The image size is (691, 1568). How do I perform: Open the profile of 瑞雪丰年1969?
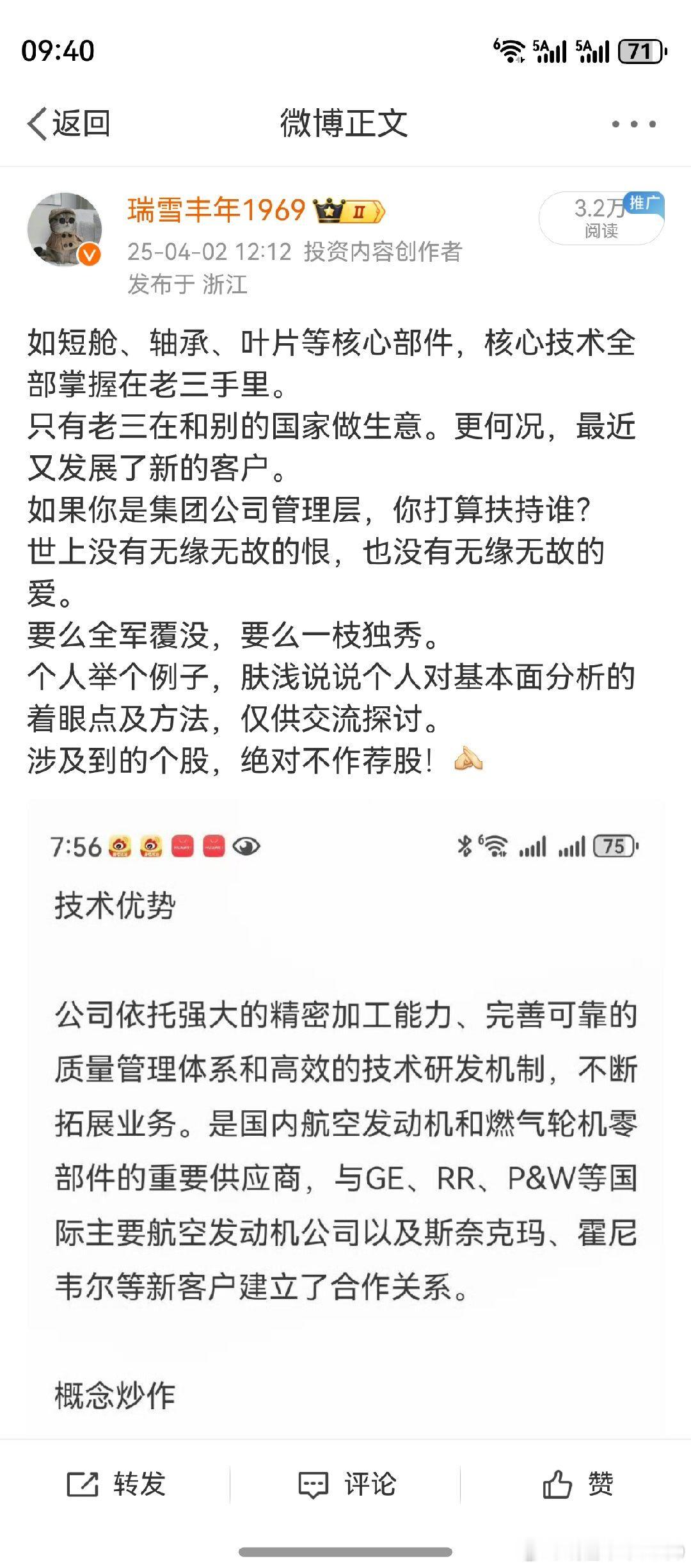(214, 209)
